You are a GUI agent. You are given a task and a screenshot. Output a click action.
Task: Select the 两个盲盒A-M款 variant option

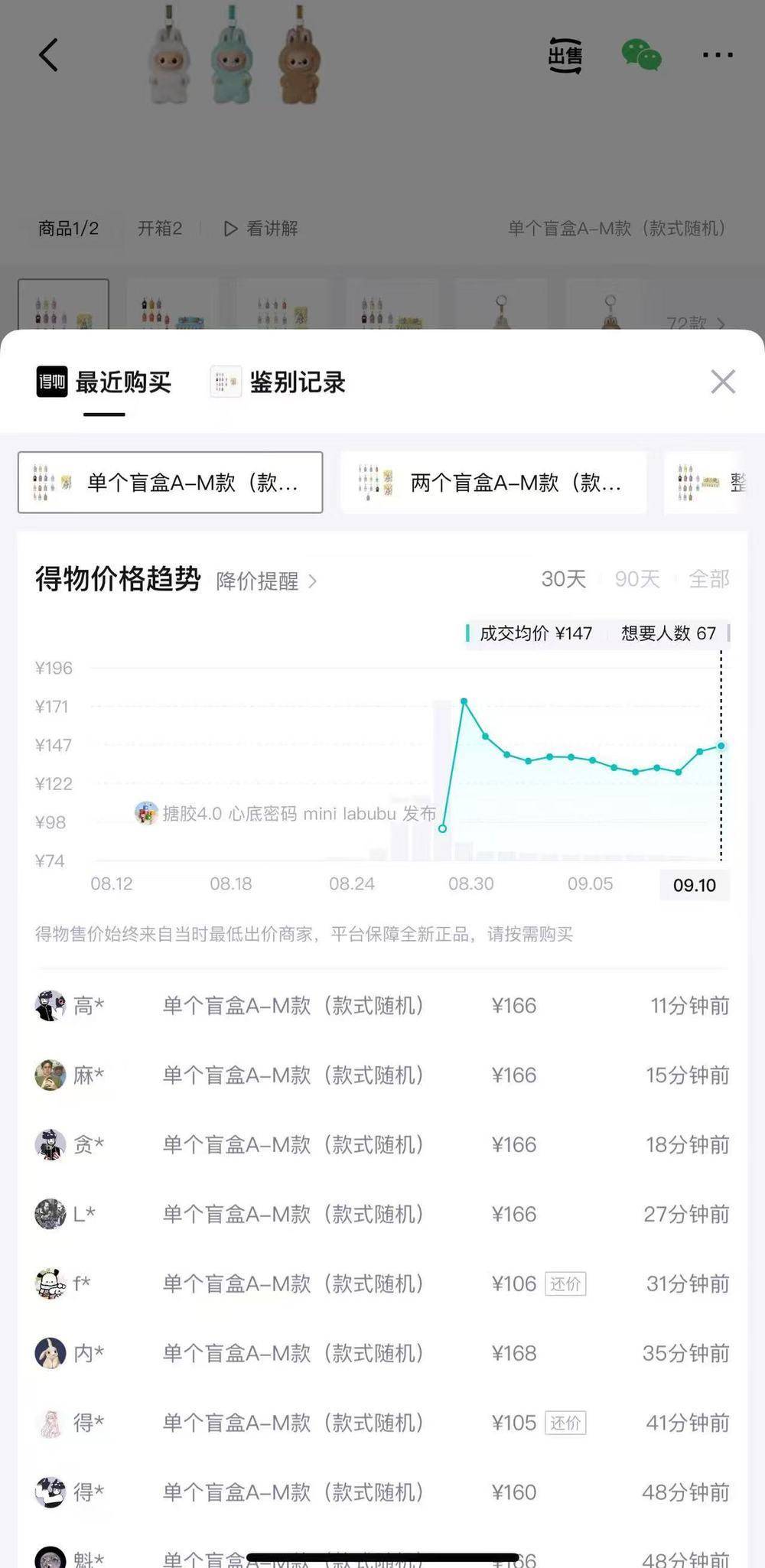[493, 483]
